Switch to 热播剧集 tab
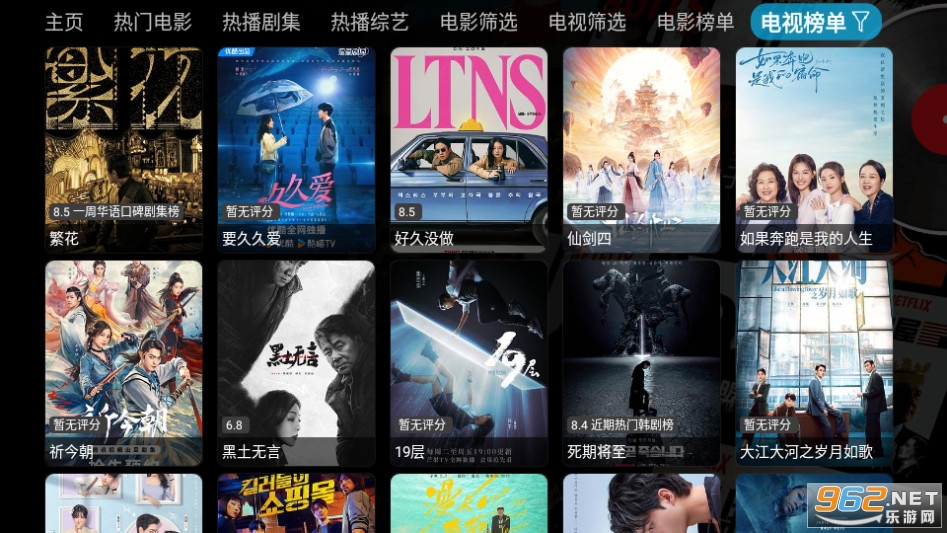 point(261,22)
